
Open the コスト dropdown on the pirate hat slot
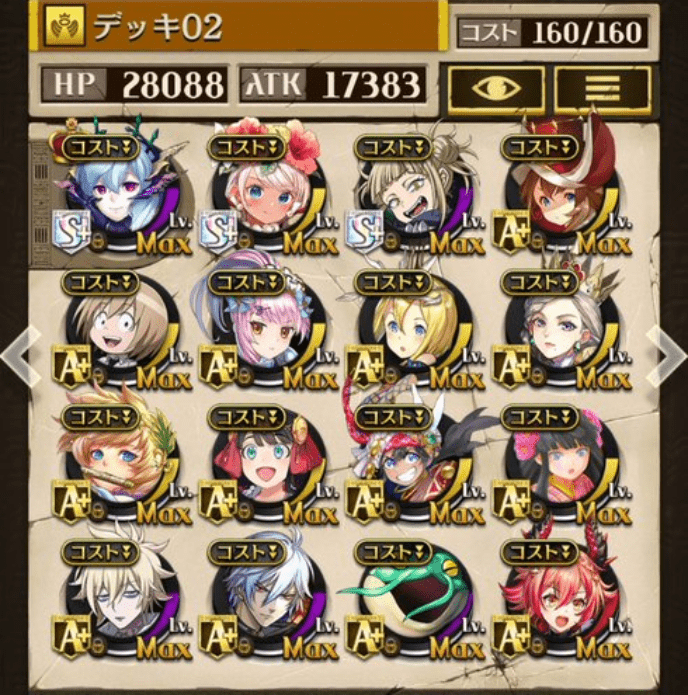click(541, 148)
